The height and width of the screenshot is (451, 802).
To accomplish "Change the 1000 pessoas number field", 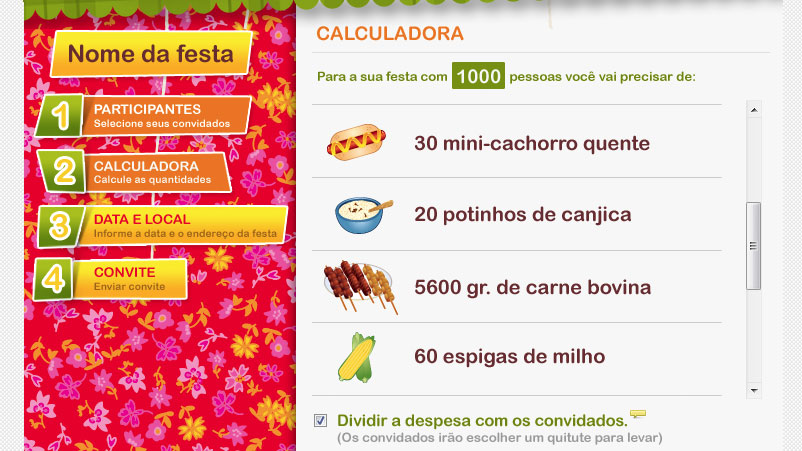I will pyautogui.click(x=478, y=77).
